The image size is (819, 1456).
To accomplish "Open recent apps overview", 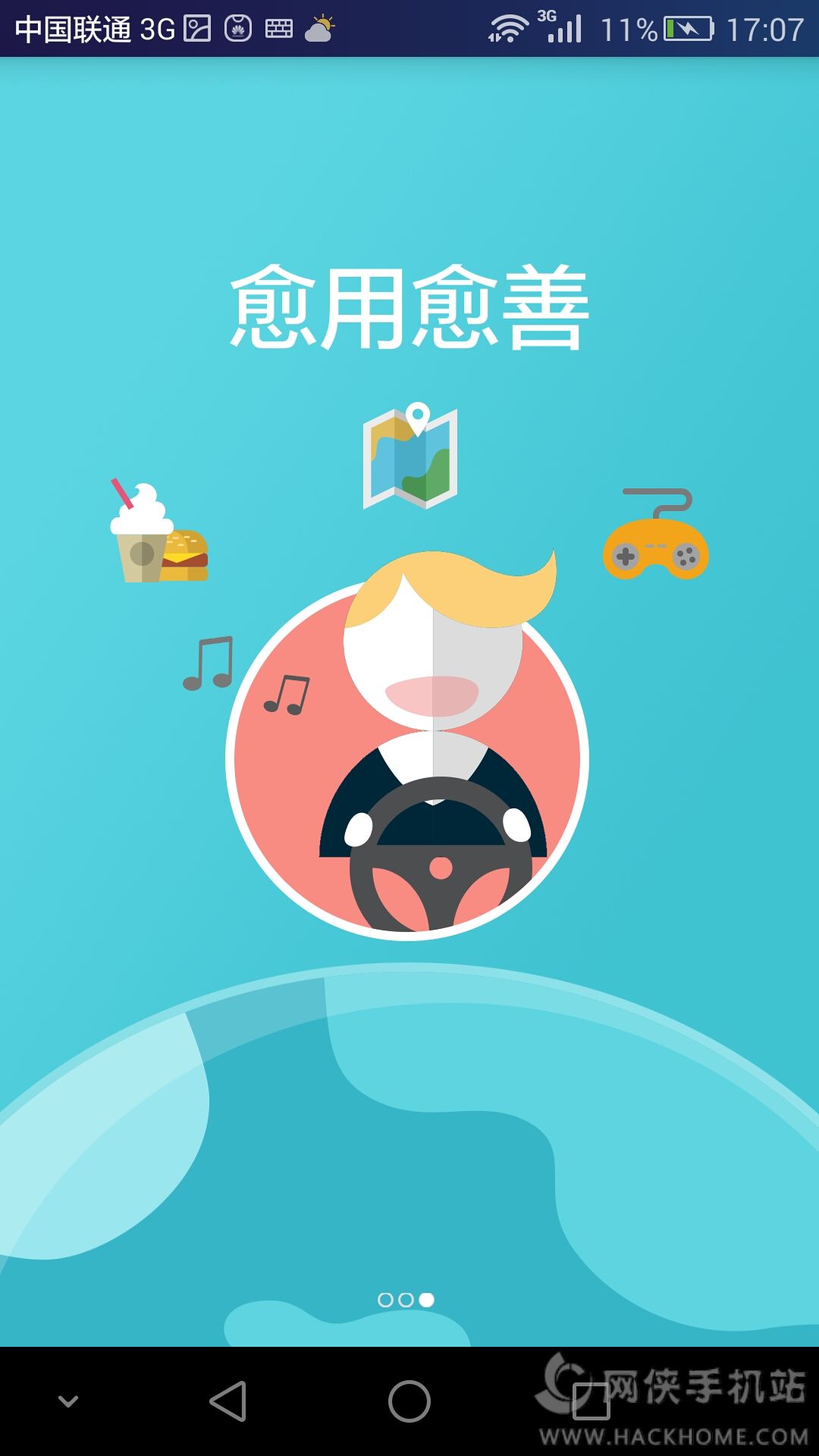I will 591,1401.
